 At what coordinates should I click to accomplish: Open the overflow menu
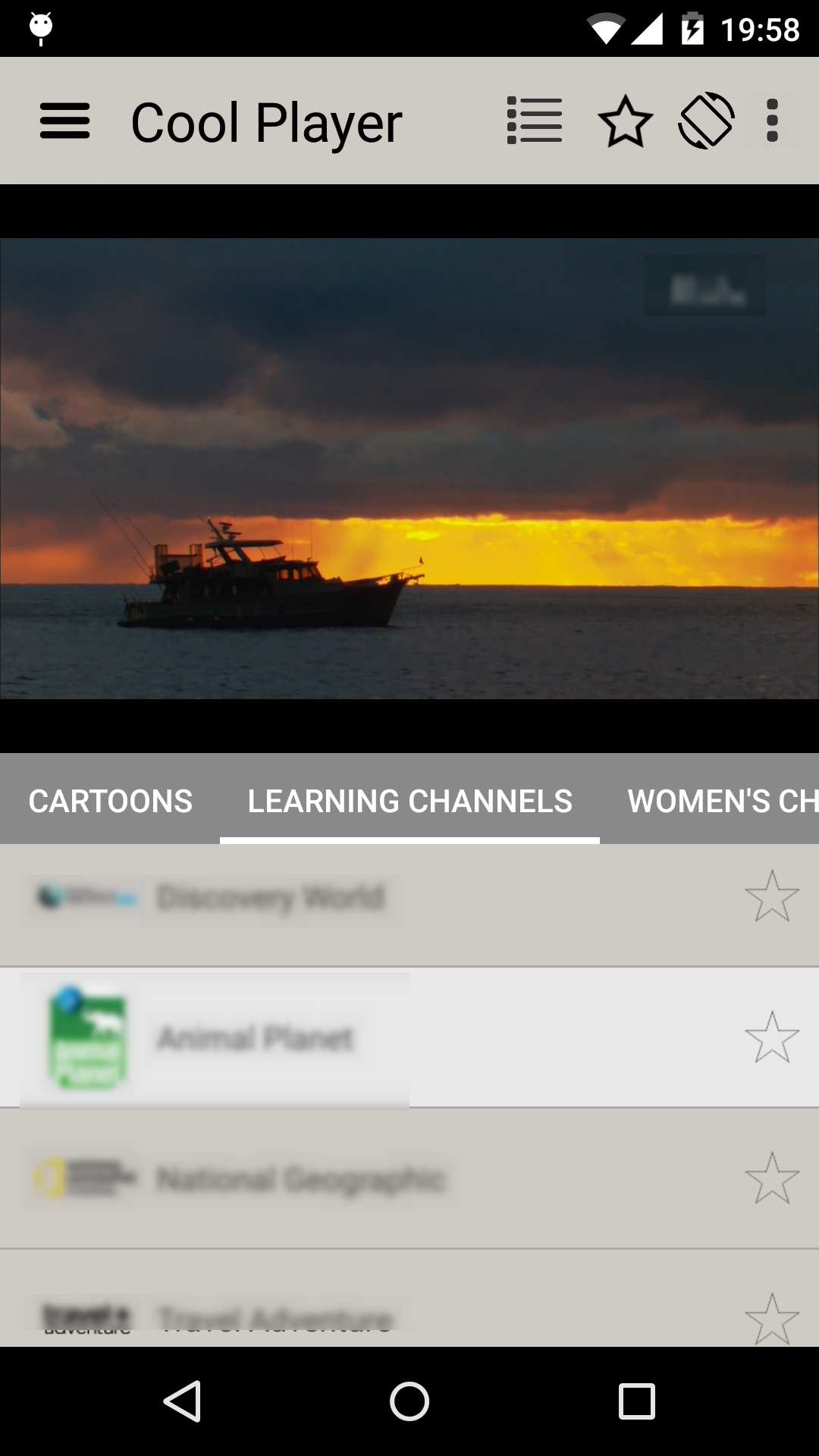(772, 121)
